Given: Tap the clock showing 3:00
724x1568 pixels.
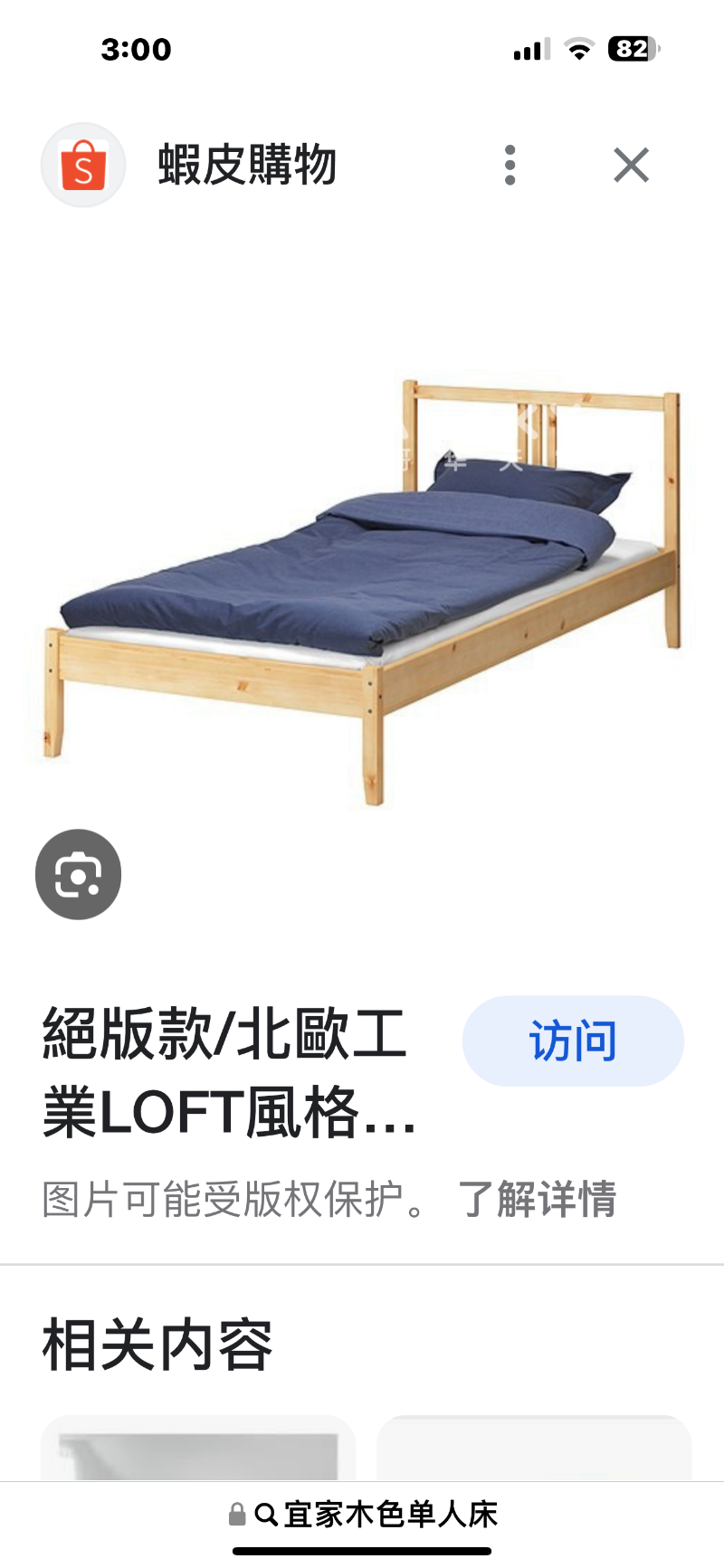Looking at the screenshot, I should 134,49.
